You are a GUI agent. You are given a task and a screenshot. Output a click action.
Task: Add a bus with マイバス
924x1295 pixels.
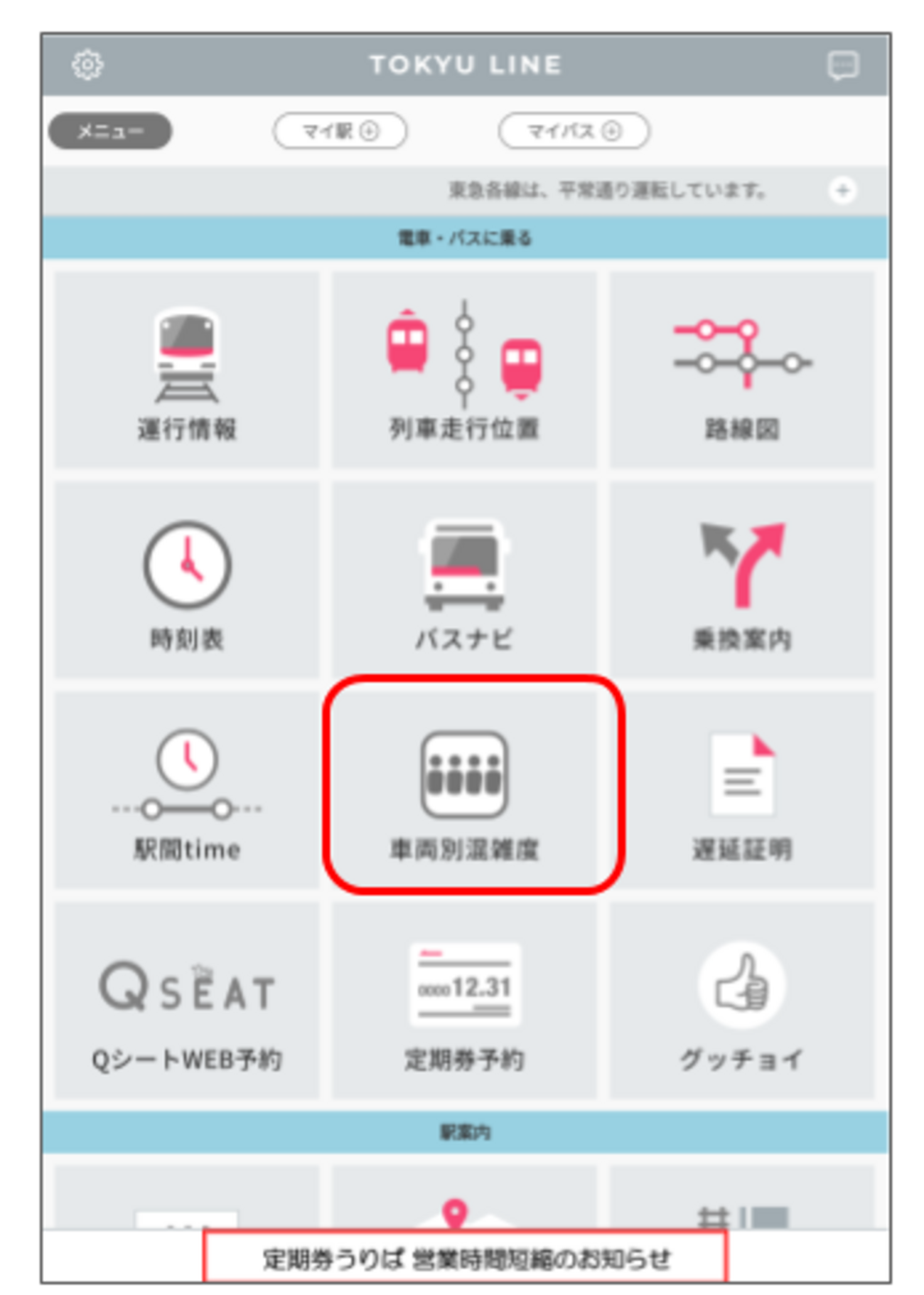click(x=574, y=132)
